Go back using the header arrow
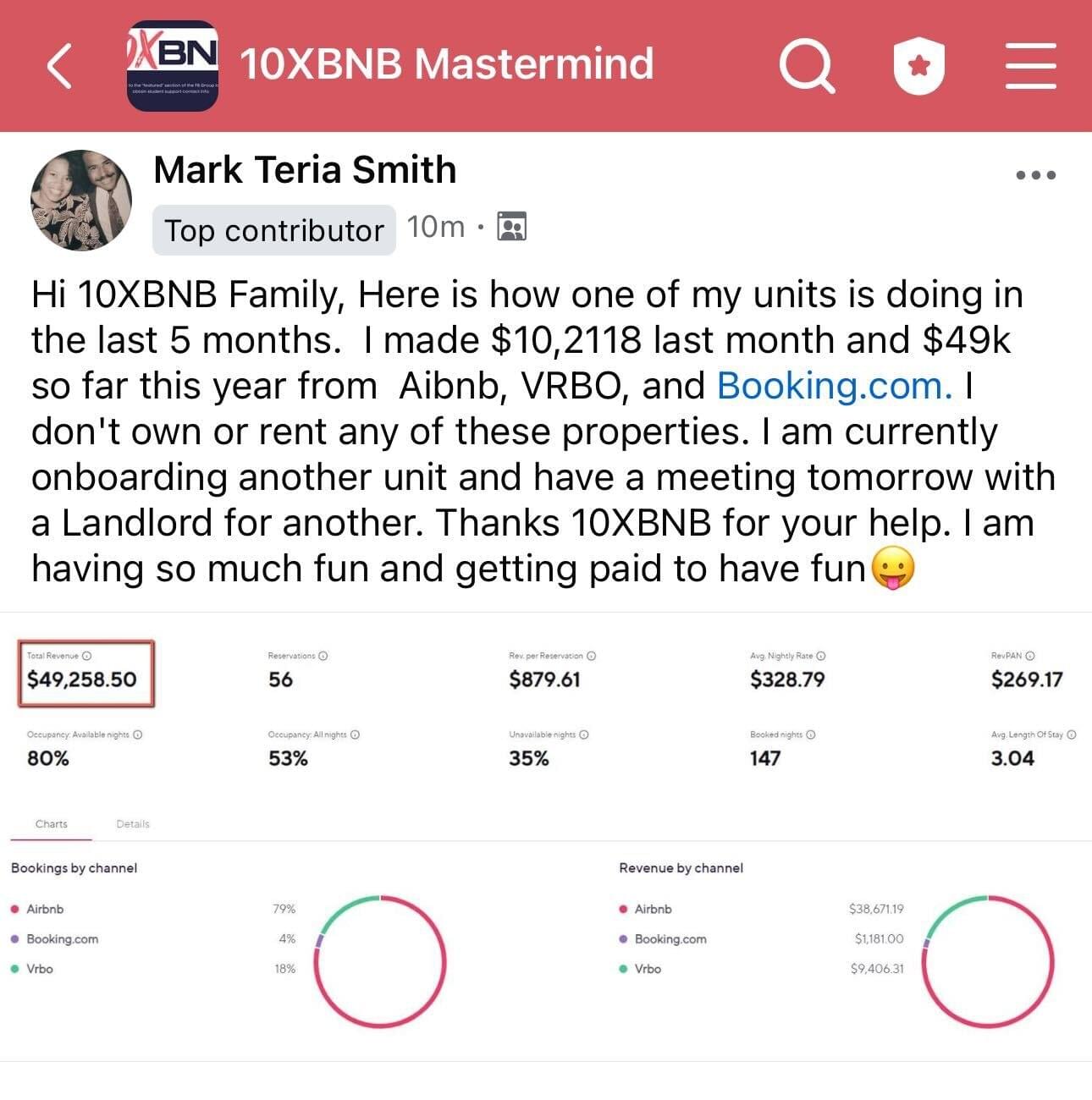The image size is (1092, 1100). [60, 66]
